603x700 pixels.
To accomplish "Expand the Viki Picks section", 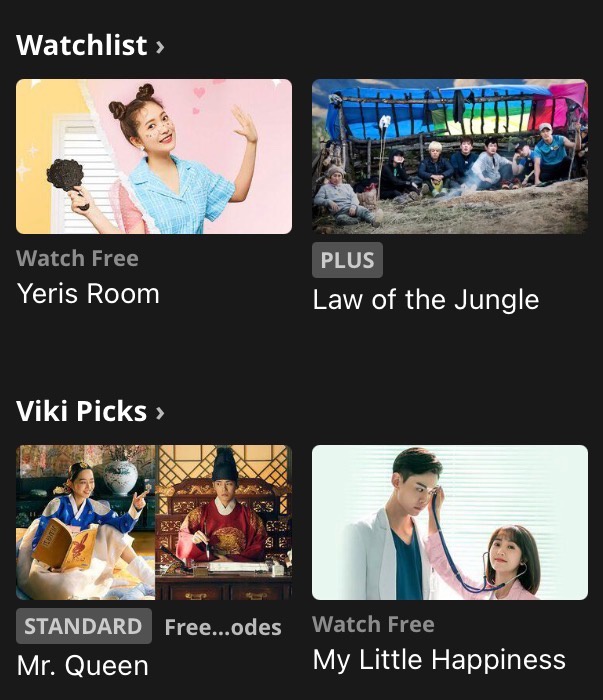I will [x=90, y=411].
